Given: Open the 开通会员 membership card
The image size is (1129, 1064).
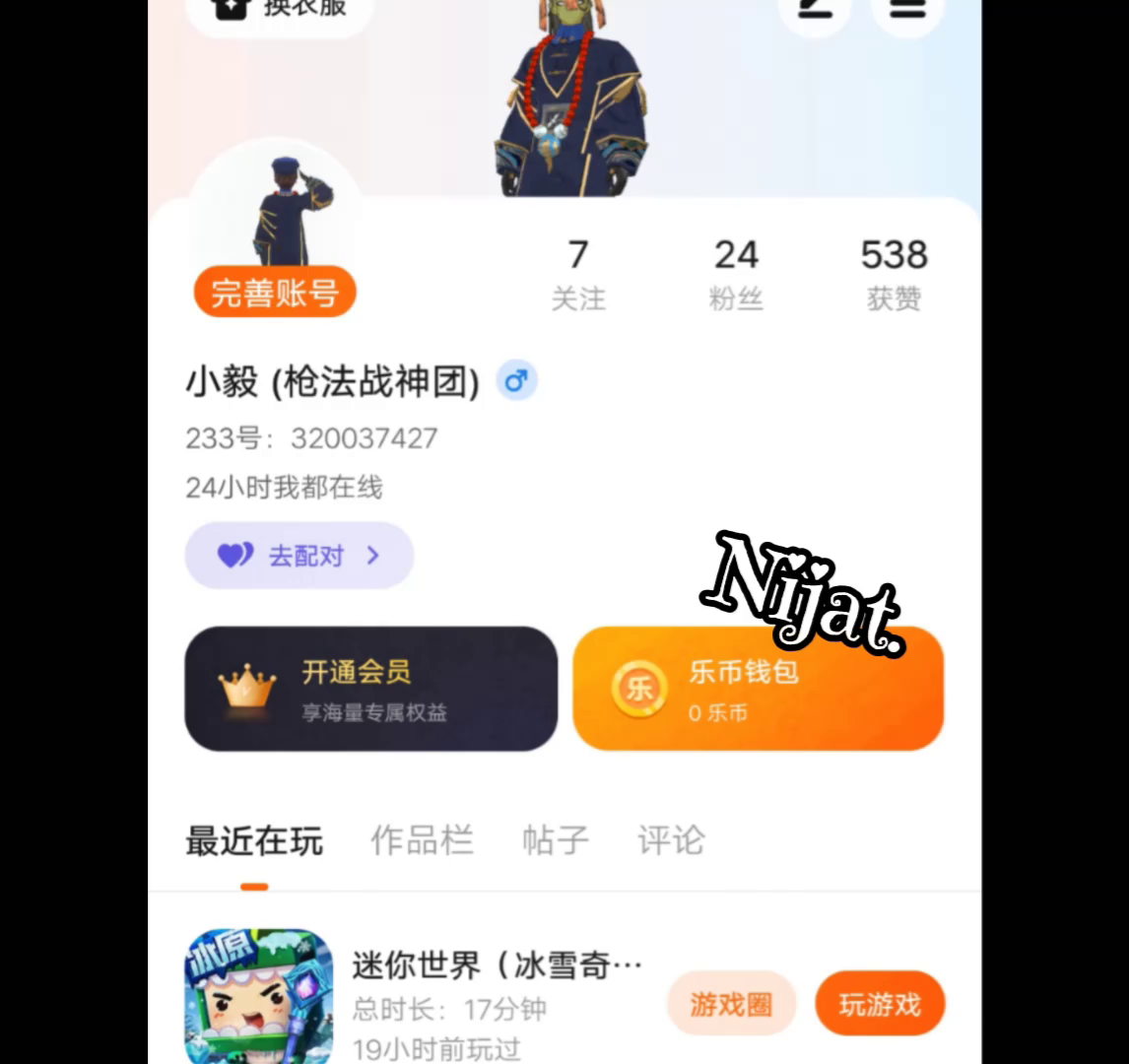Looking at the screenshot, I should tap(370, 689).
